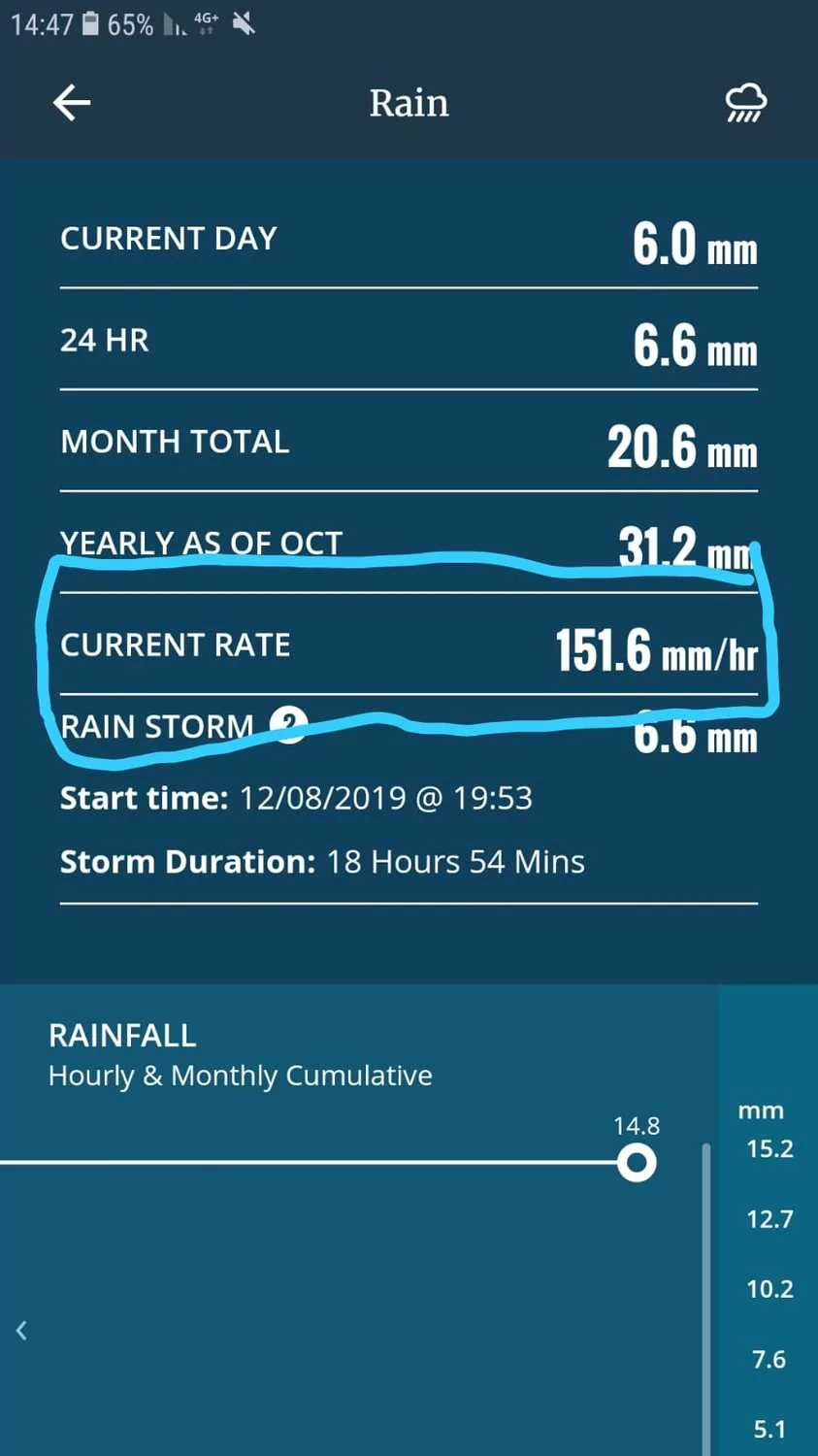Tap the 14.8 data point on the chart
Viewport: 818px width, 1456px height.
click(x=637, y=1162)
